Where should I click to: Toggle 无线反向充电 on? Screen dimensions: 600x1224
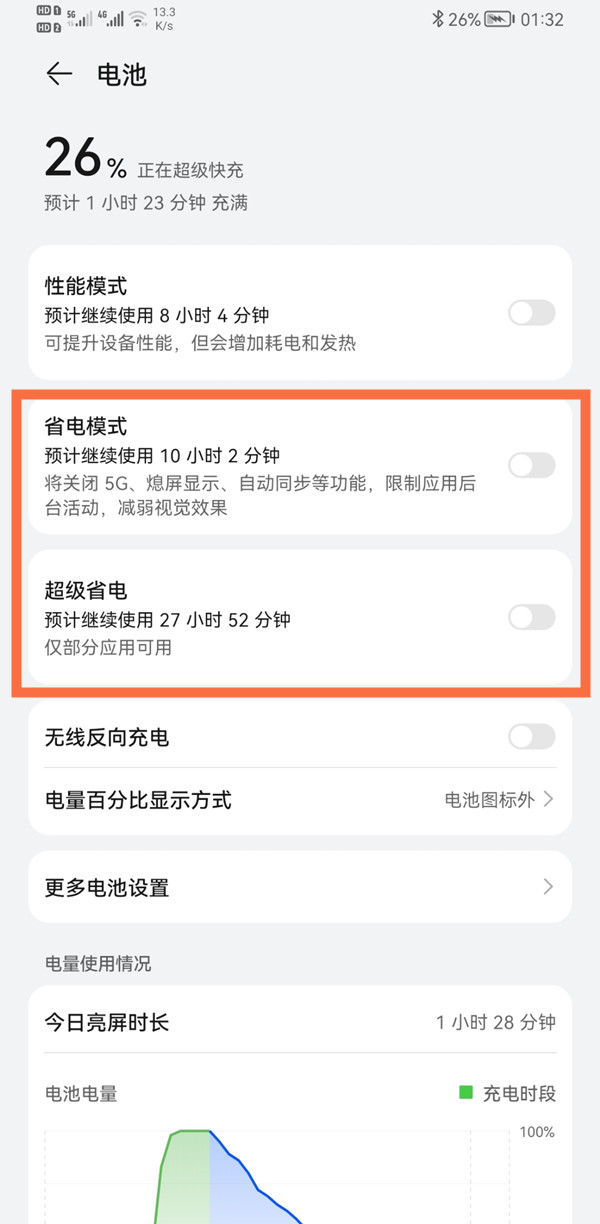pyautogui.click(x=531, y=738)
